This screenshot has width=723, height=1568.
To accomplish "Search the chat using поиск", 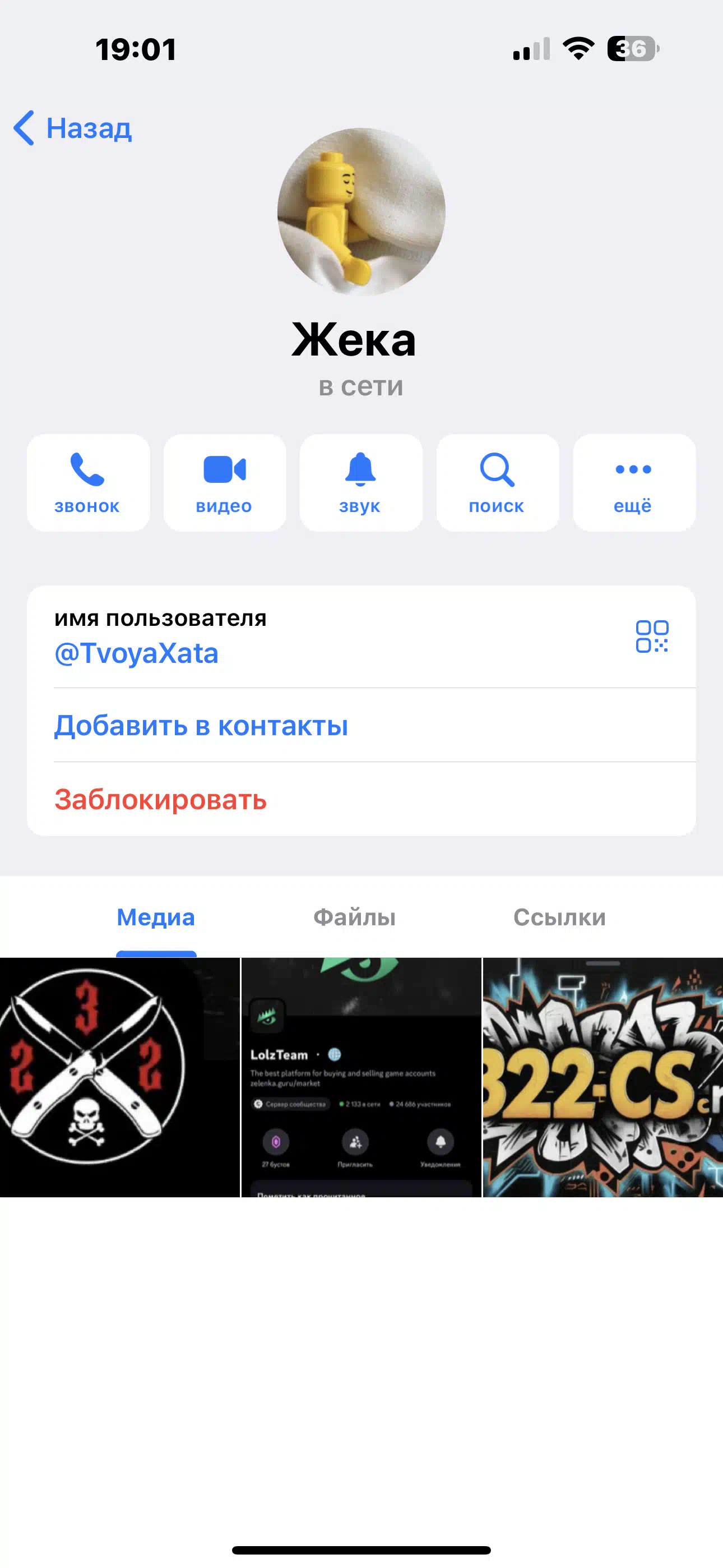I will tap(497, 483).
